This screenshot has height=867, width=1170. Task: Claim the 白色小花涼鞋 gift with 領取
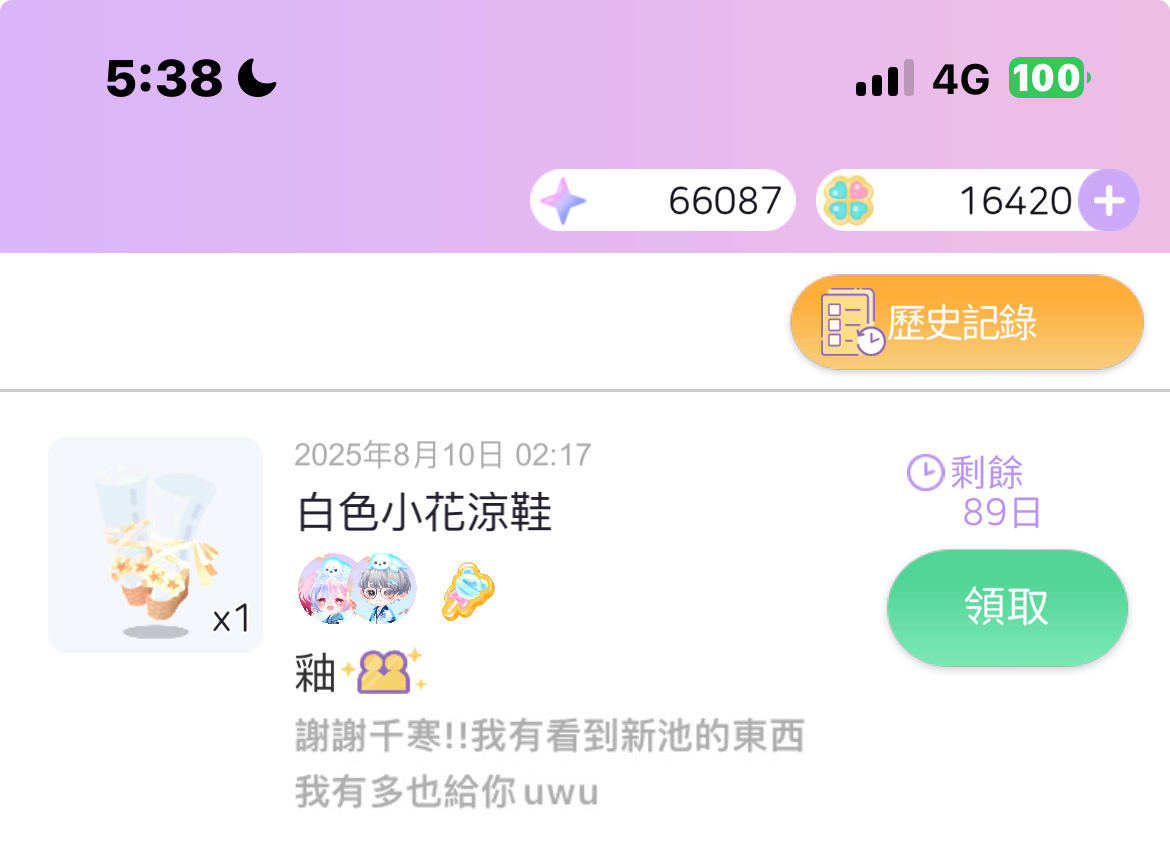coord(1006,607)
